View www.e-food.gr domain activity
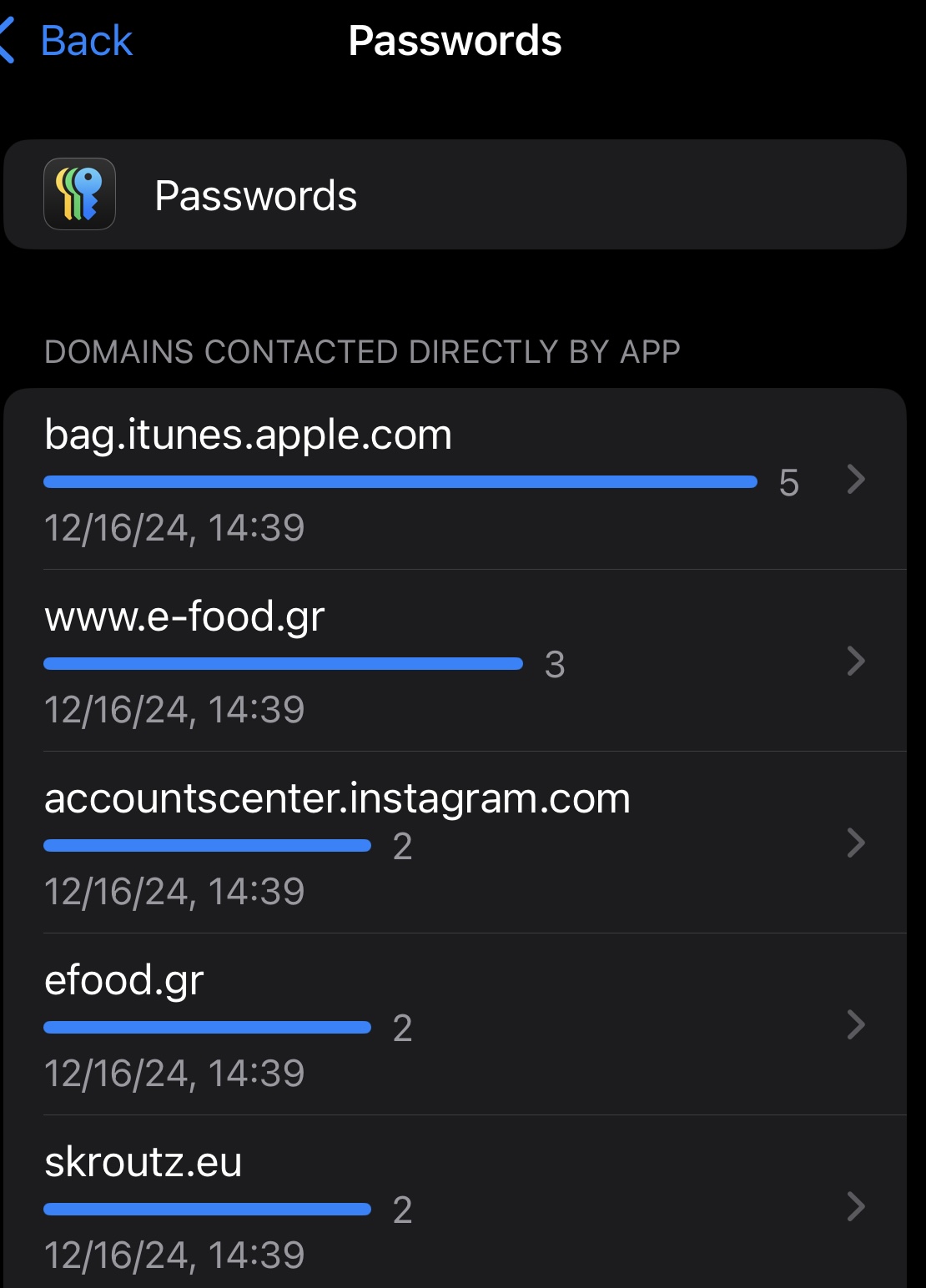Screen dimensions: 926x1288 click(455, 662)
